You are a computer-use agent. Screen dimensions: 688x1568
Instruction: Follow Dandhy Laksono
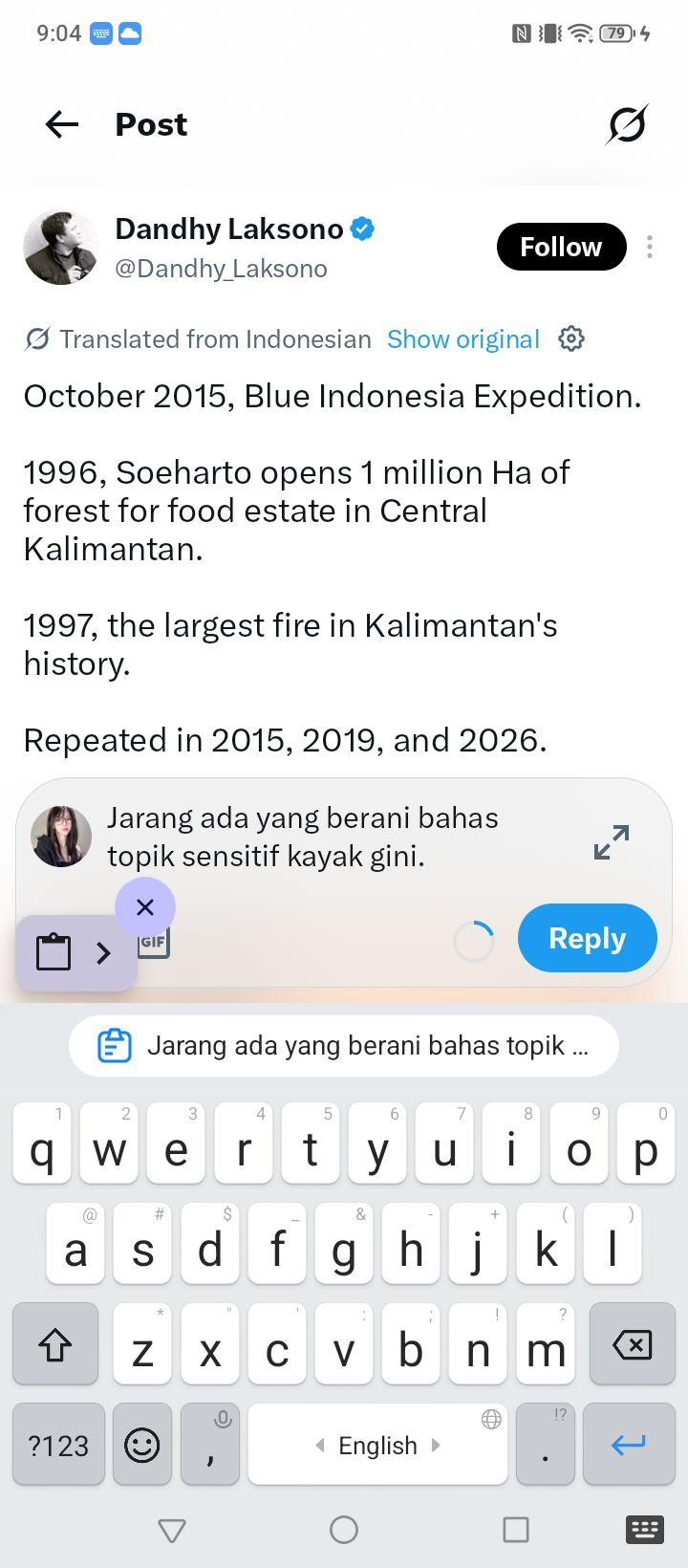pyautogui.click(x=561, y=247)
